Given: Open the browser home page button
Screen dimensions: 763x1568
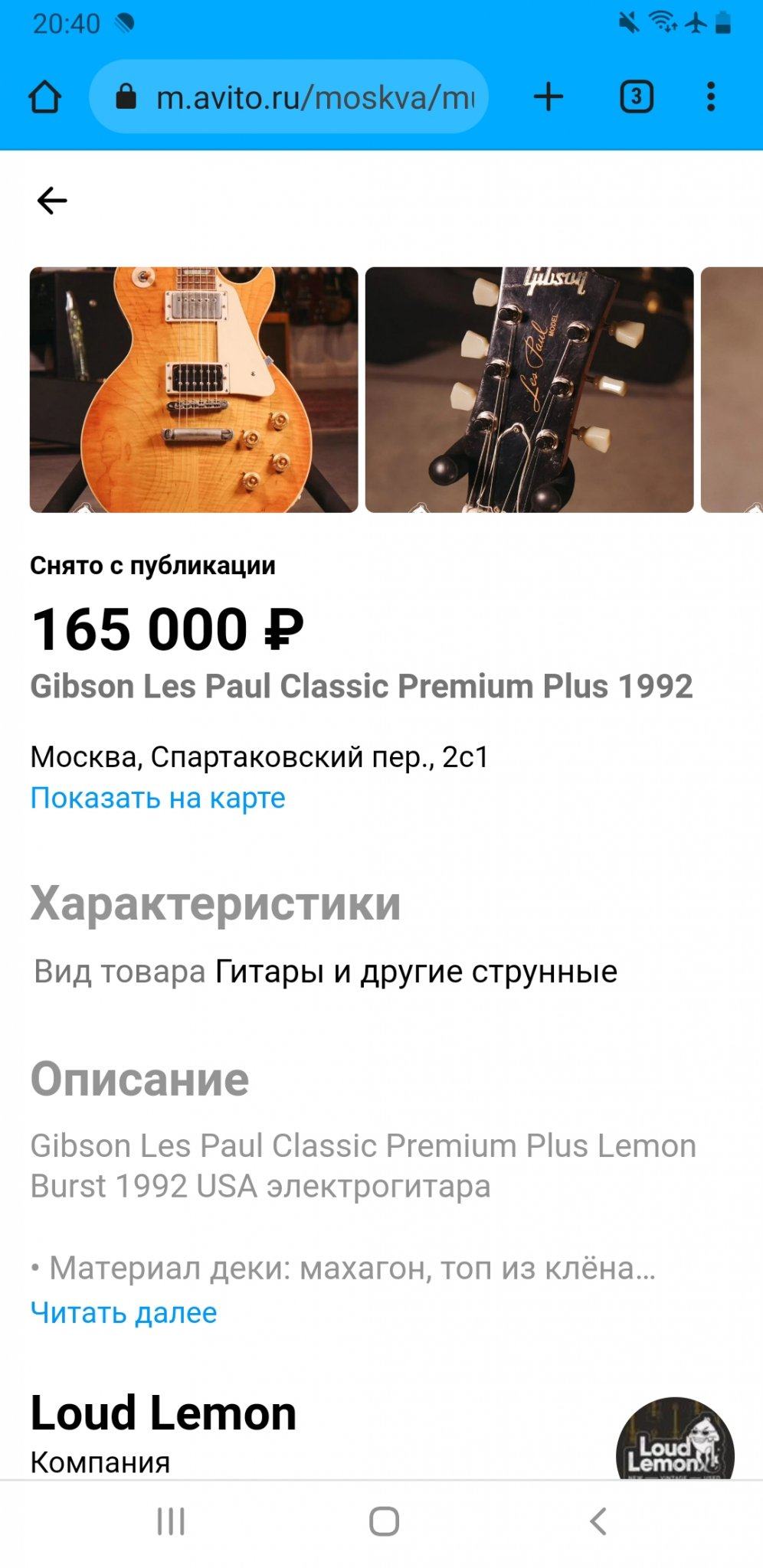Looking at the screenshot, I should (x=44, y=97).
